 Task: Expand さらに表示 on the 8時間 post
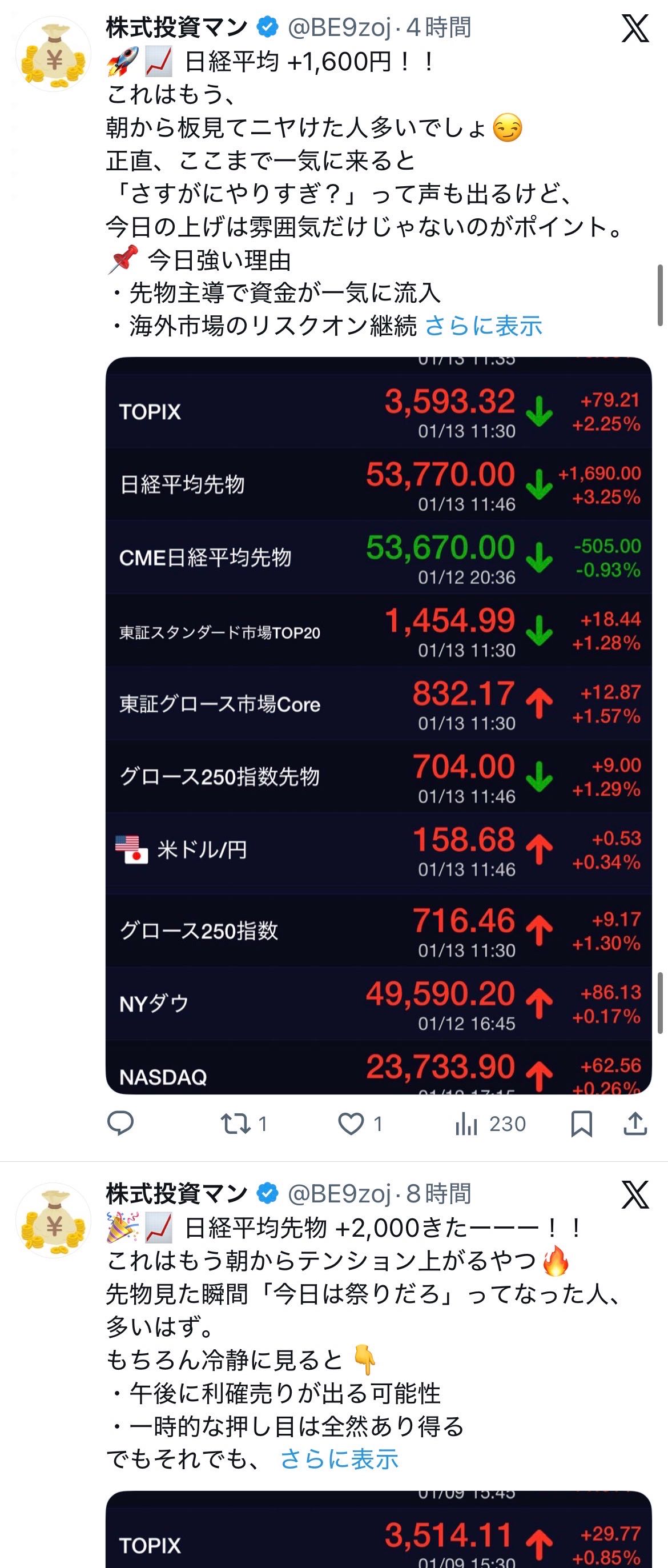[x=339, y=1459]
